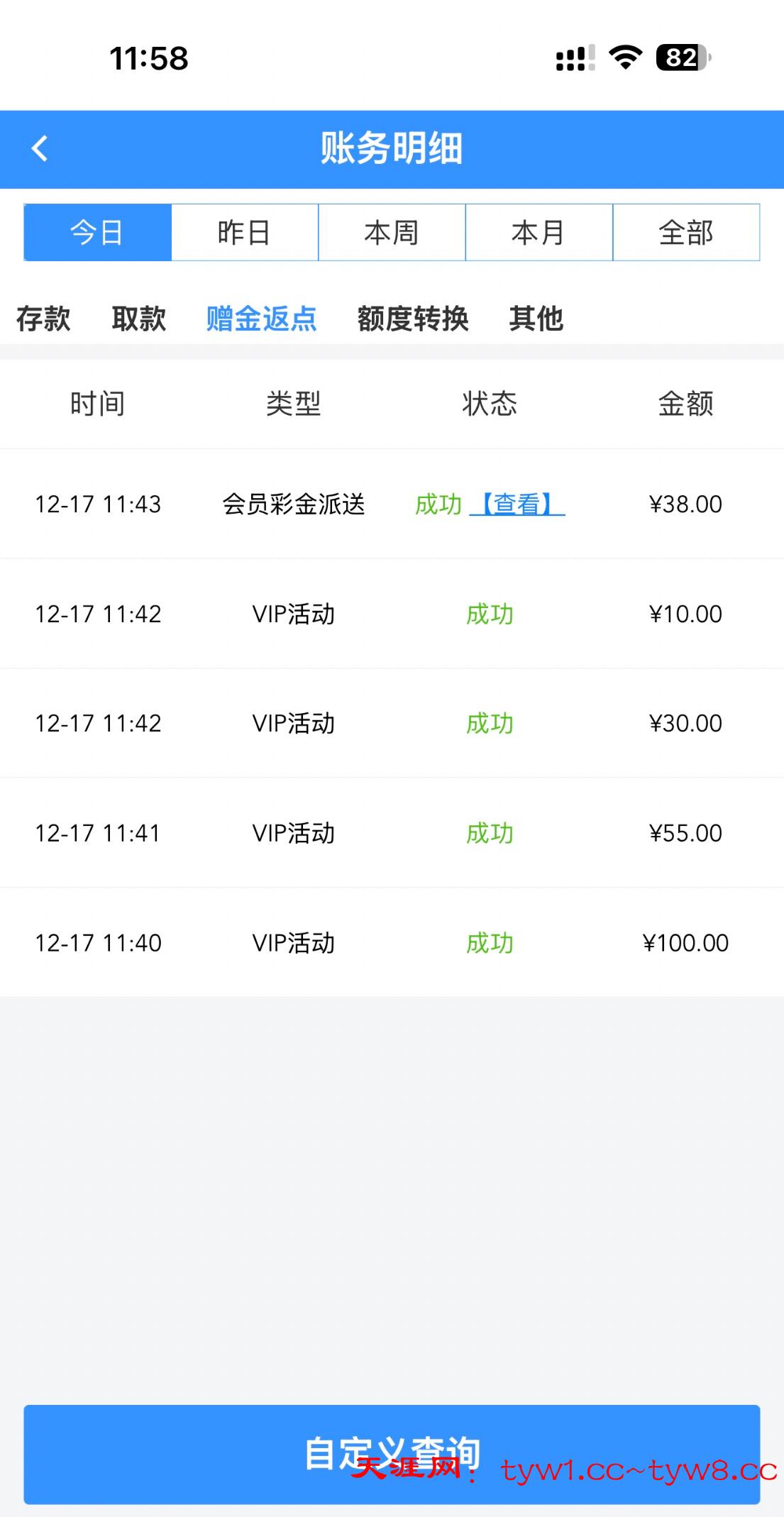Switch to 额度转换 category
784x1517 pixels.
(413, 319)
